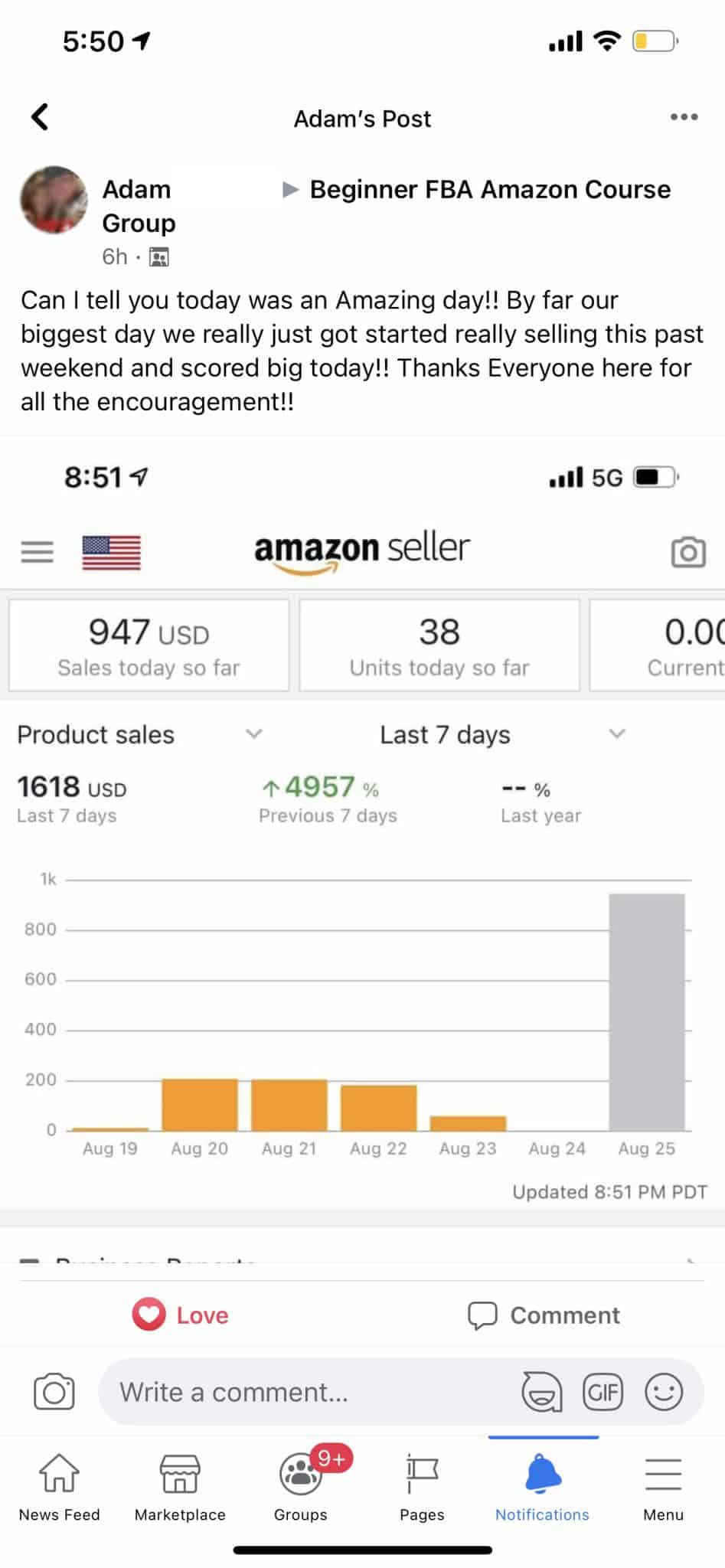Select the Marketplace icon

coord(179,1484)
